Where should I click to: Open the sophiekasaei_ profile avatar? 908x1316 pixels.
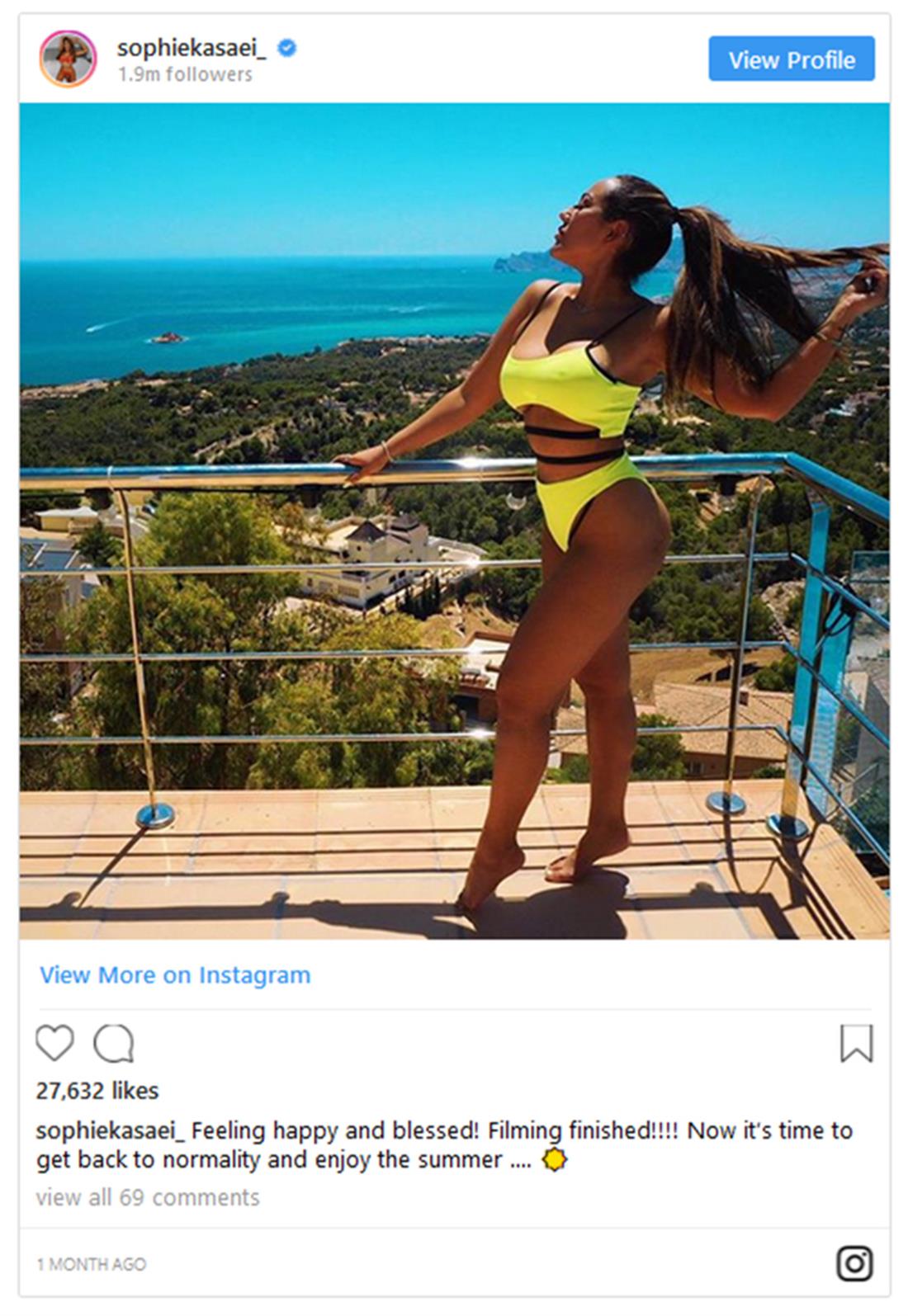click(68, 59)
